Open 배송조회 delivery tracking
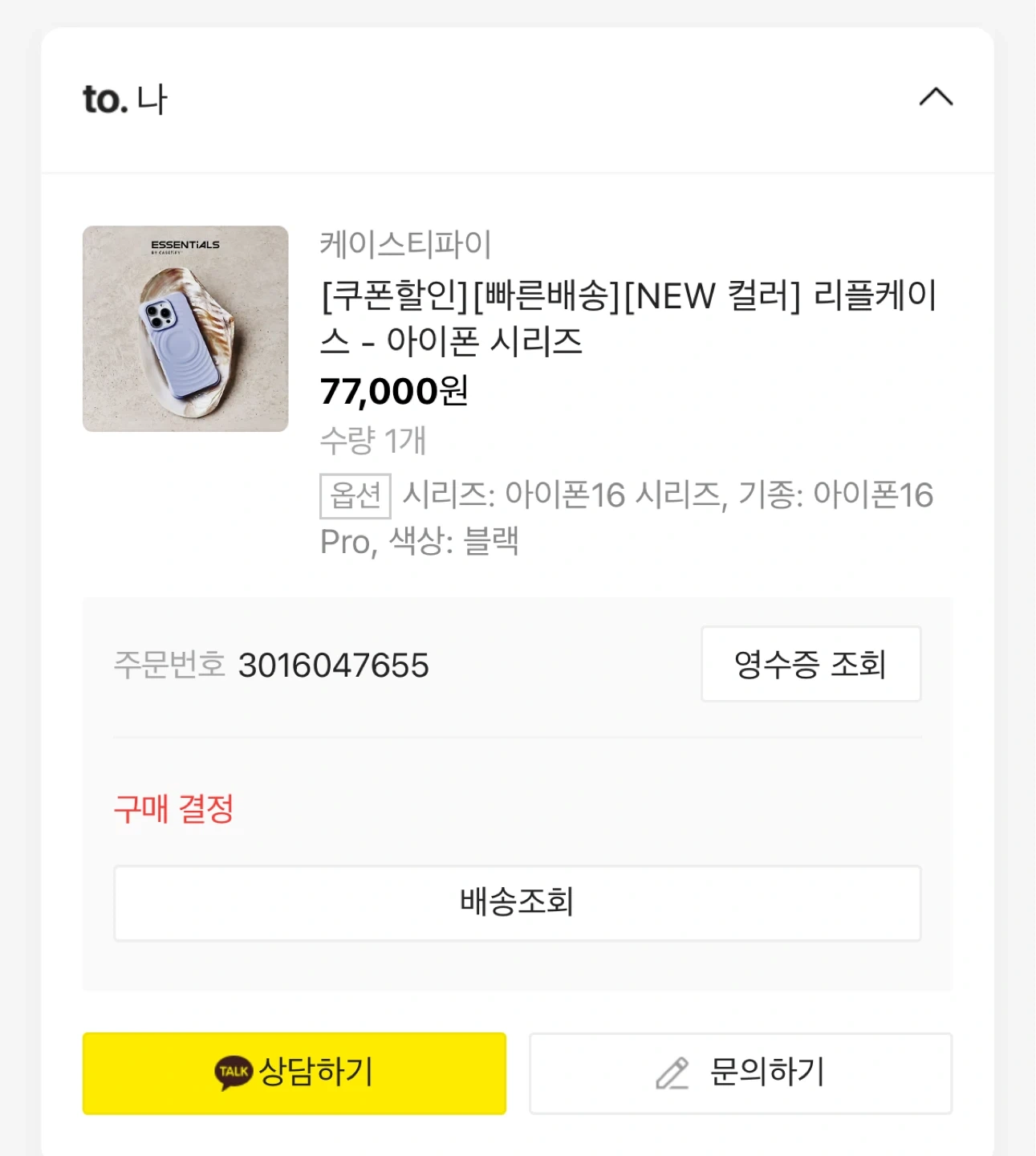The height and width of the screenshot is (1156, 1036). (518, 903)
